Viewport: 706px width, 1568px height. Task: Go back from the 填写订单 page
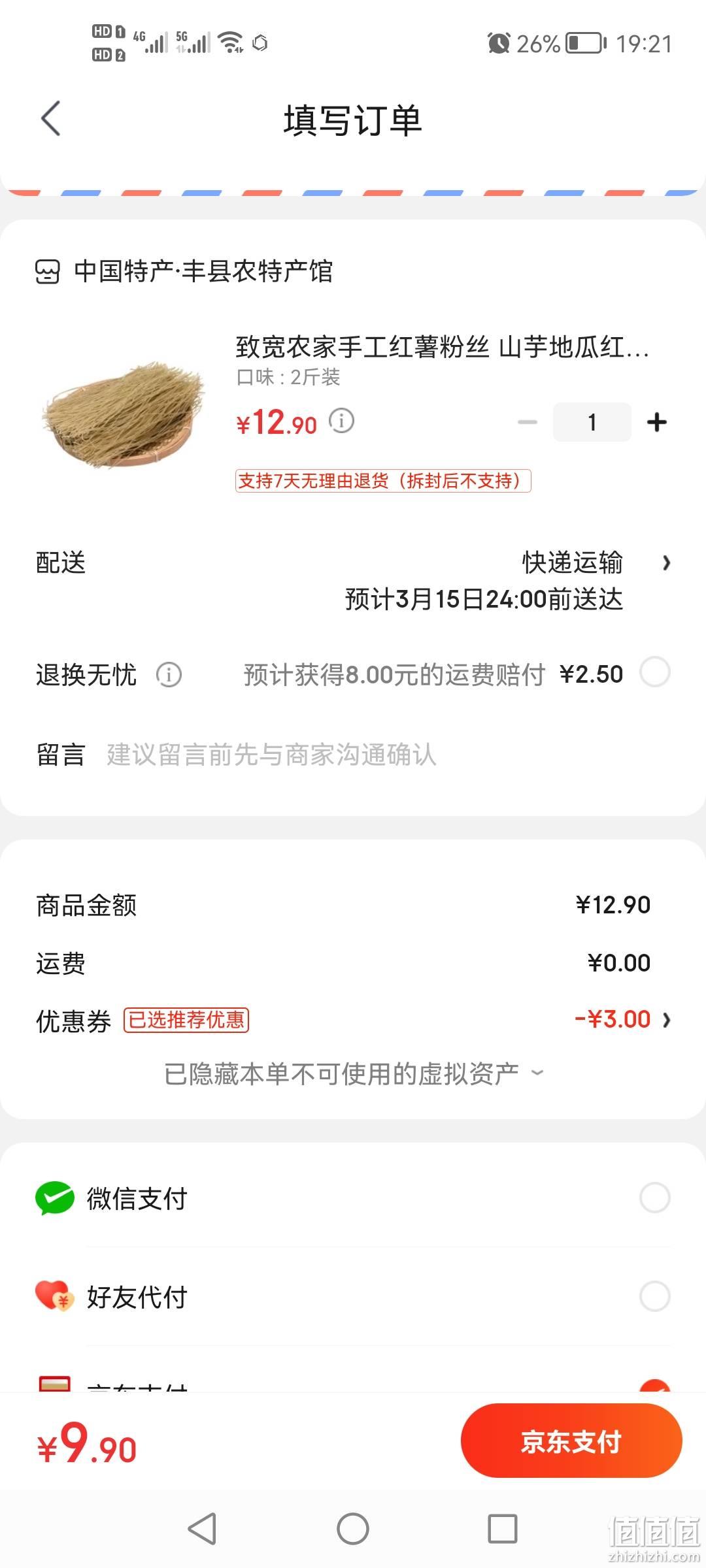tap(51, 118)
